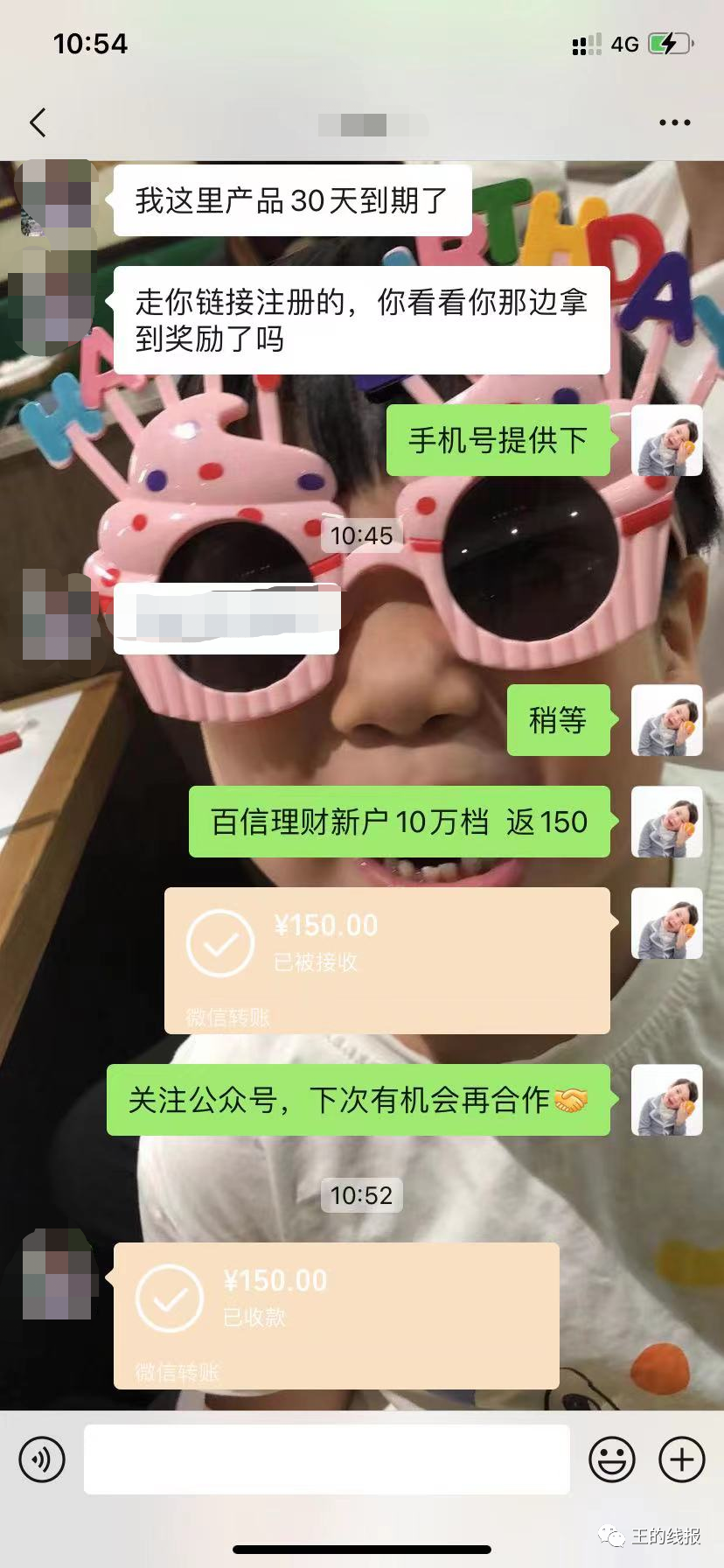View sender avatar beside 手机号提供下
Screen dimensions: 724x1568
click(667, 440)
